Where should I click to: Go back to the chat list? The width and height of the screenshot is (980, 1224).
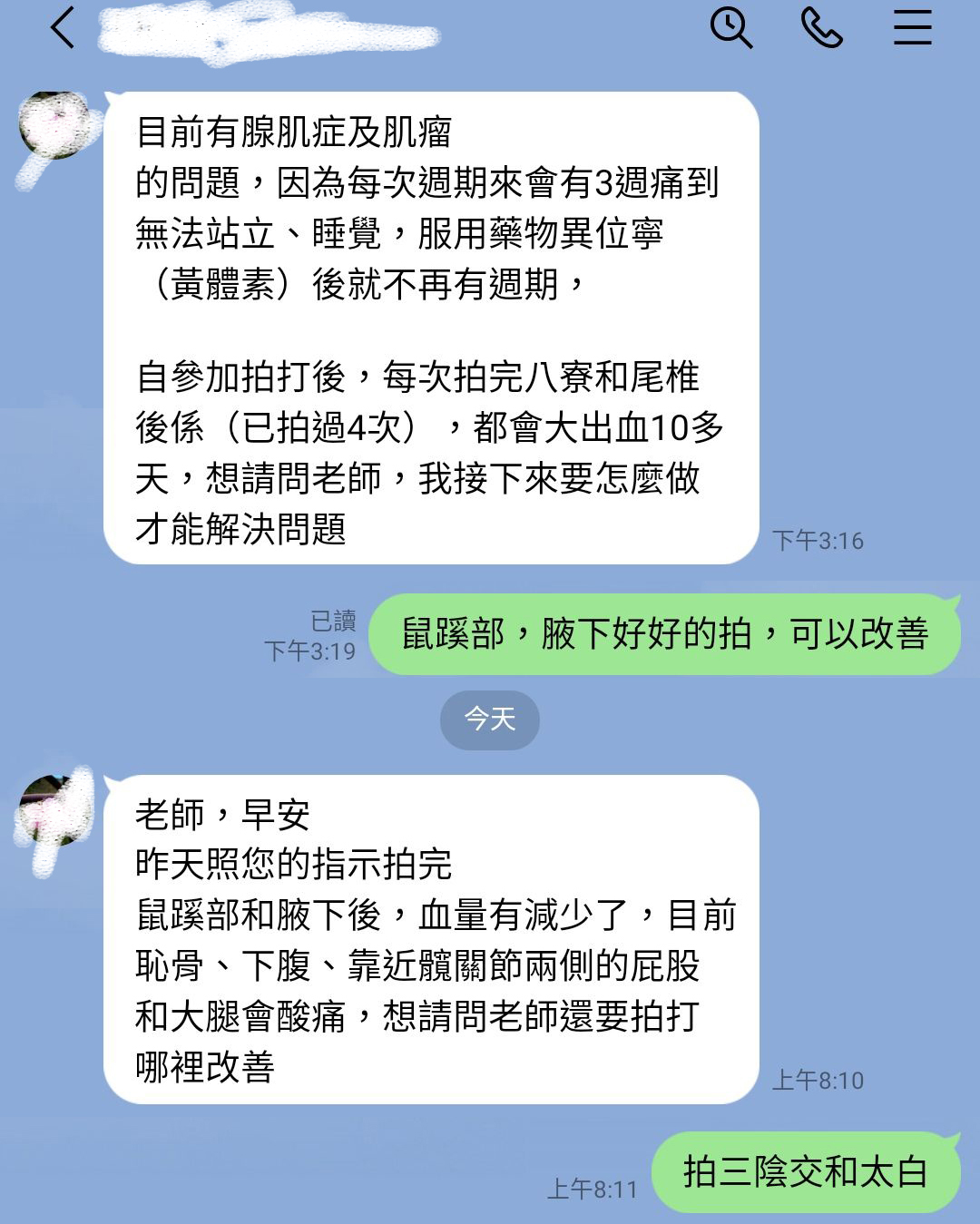62,27
